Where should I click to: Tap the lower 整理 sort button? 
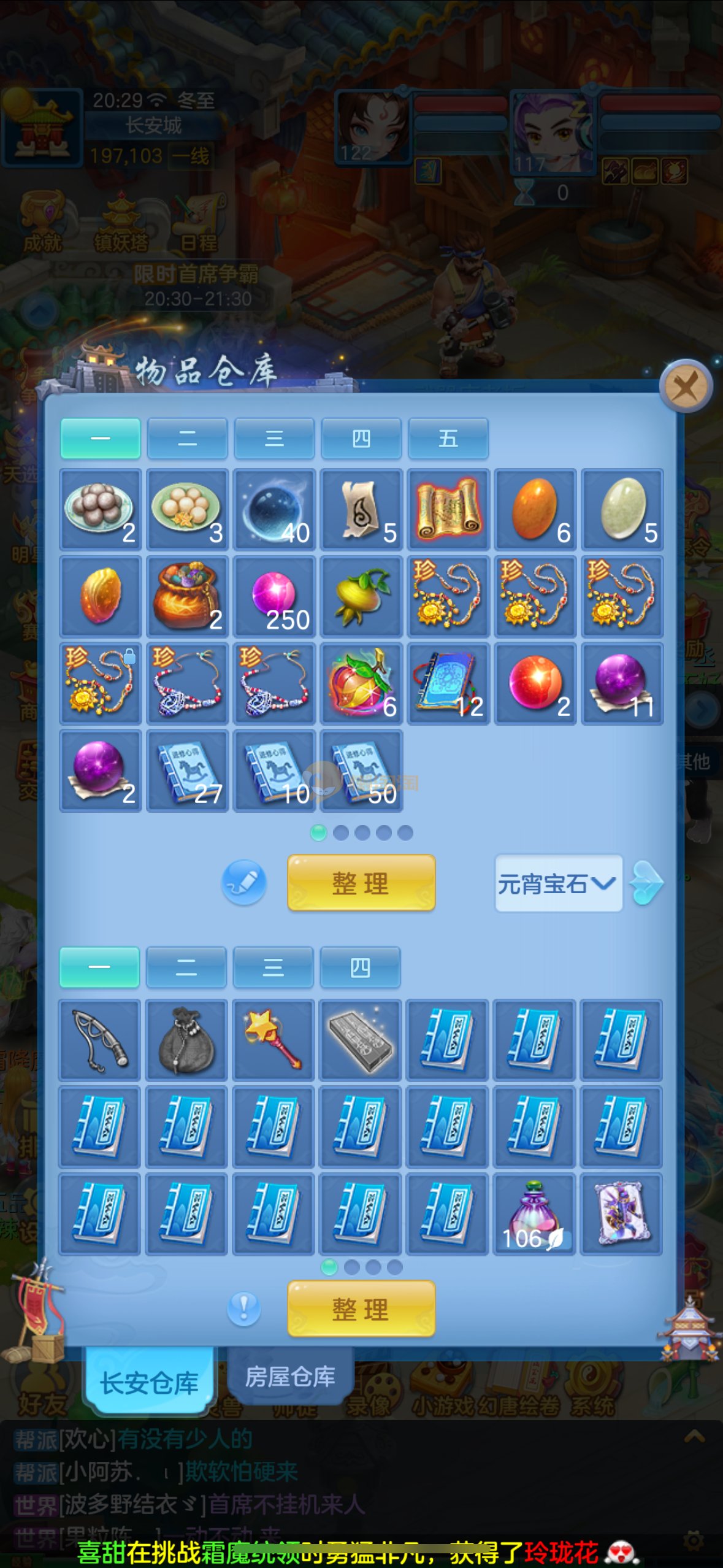(361, 1309)
